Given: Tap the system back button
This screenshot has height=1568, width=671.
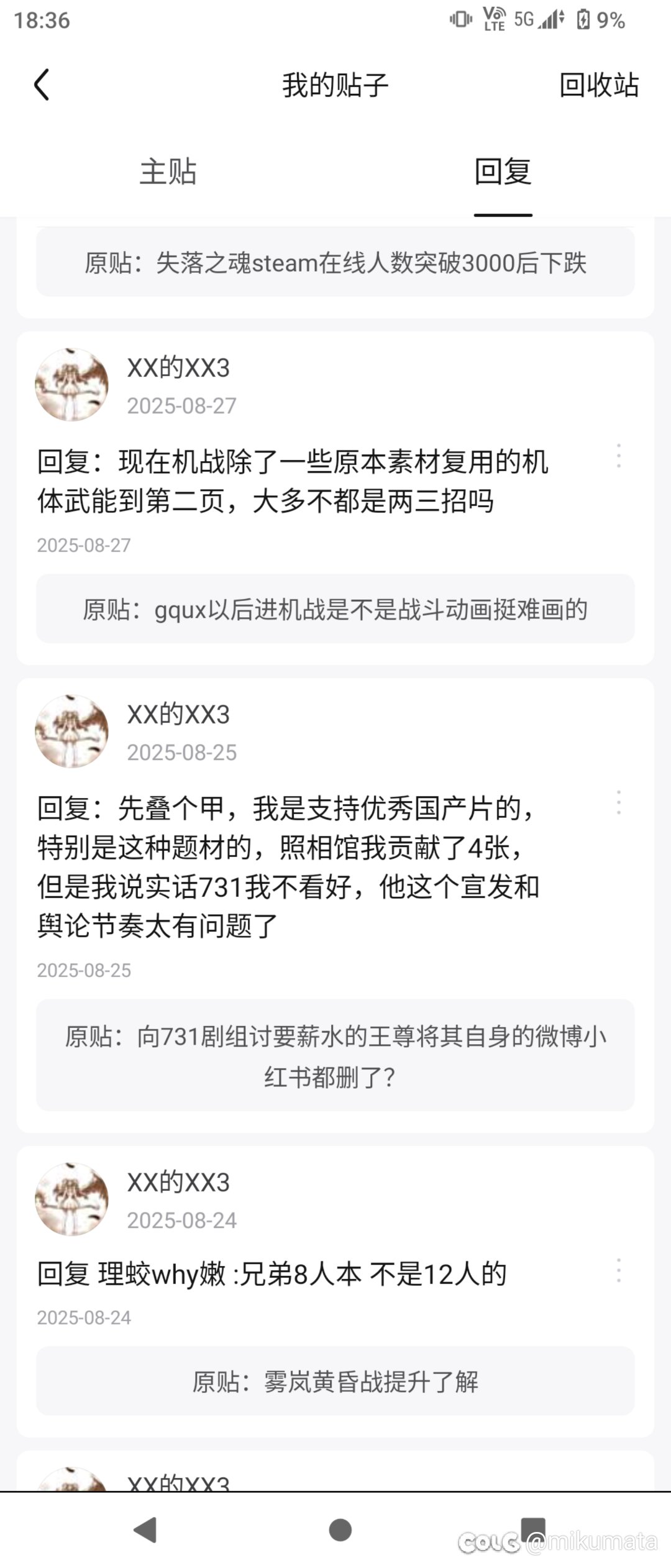Looking at the screenshot, I should pos(145,1529).
